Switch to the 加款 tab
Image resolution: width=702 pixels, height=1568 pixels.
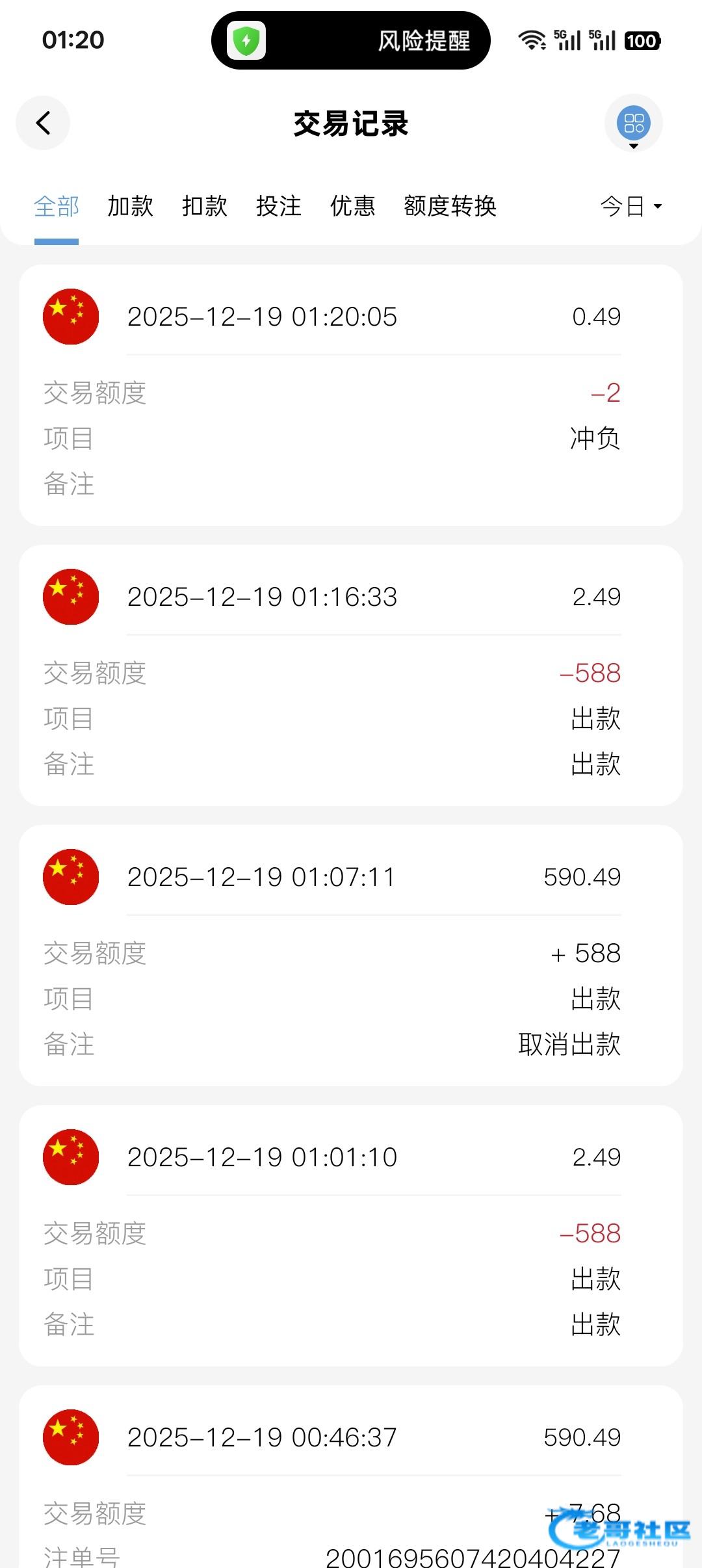point(130,206)
